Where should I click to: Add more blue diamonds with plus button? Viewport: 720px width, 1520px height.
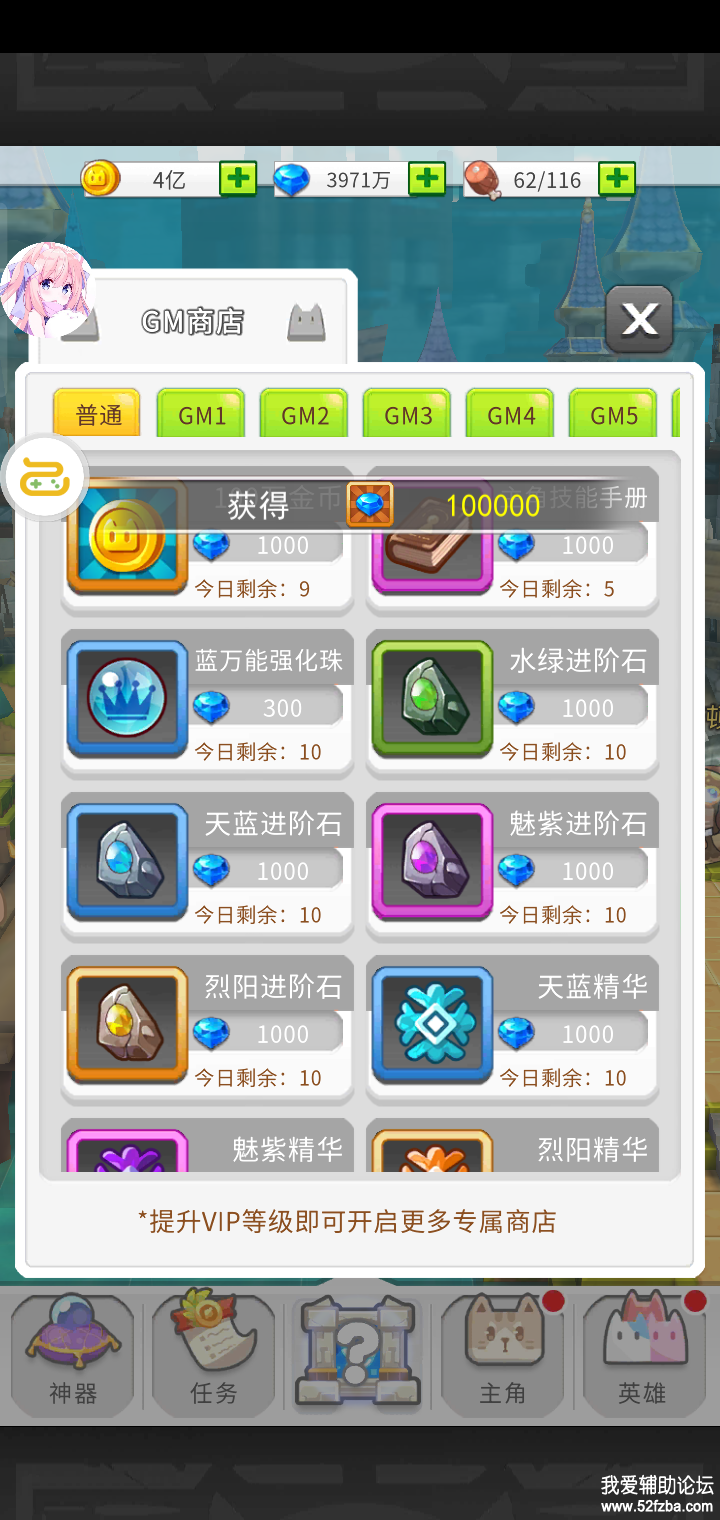click(427, 179)
